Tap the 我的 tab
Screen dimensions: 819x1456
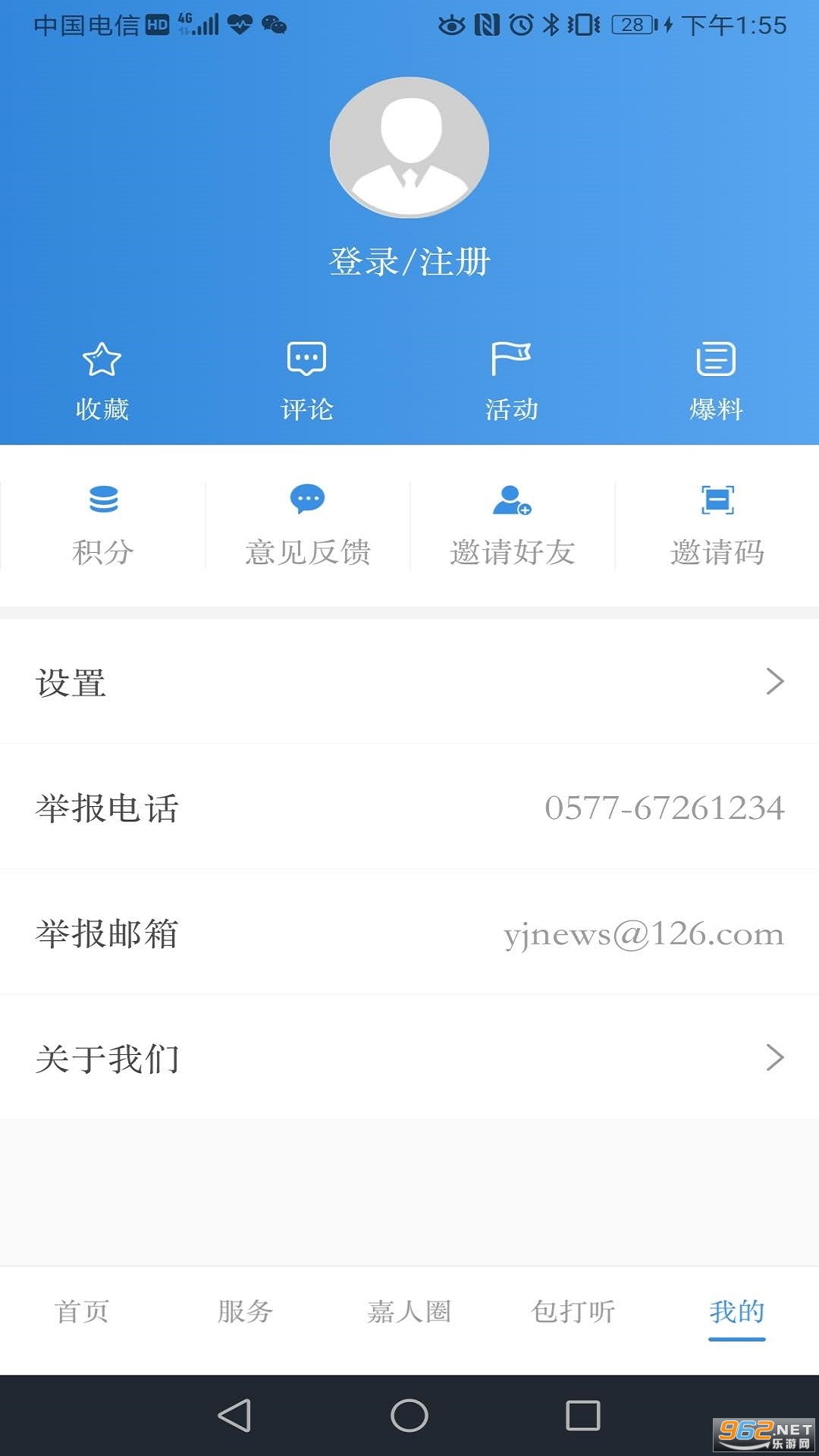click(736, 1311)
